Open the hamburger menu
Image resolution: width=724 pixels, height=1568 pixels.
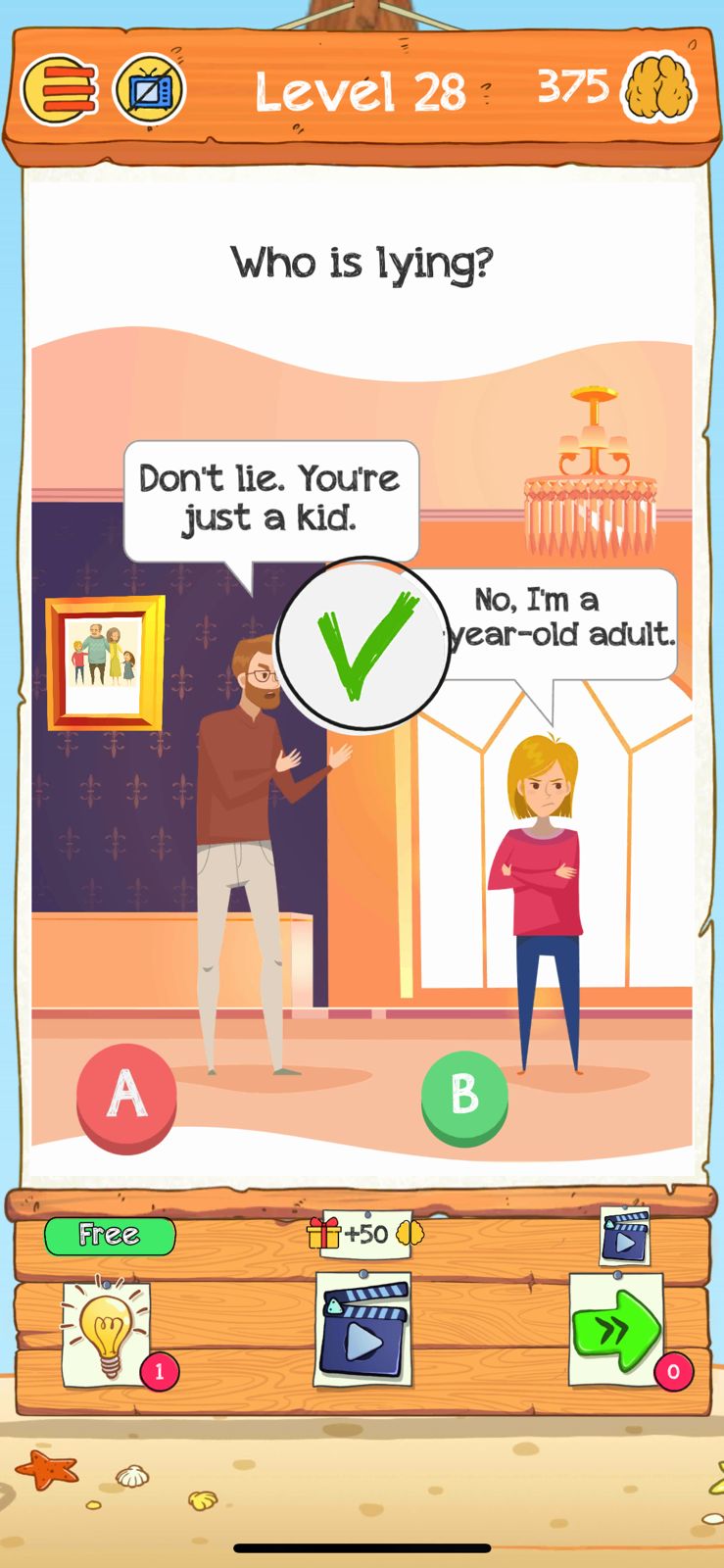click(60, 90)
